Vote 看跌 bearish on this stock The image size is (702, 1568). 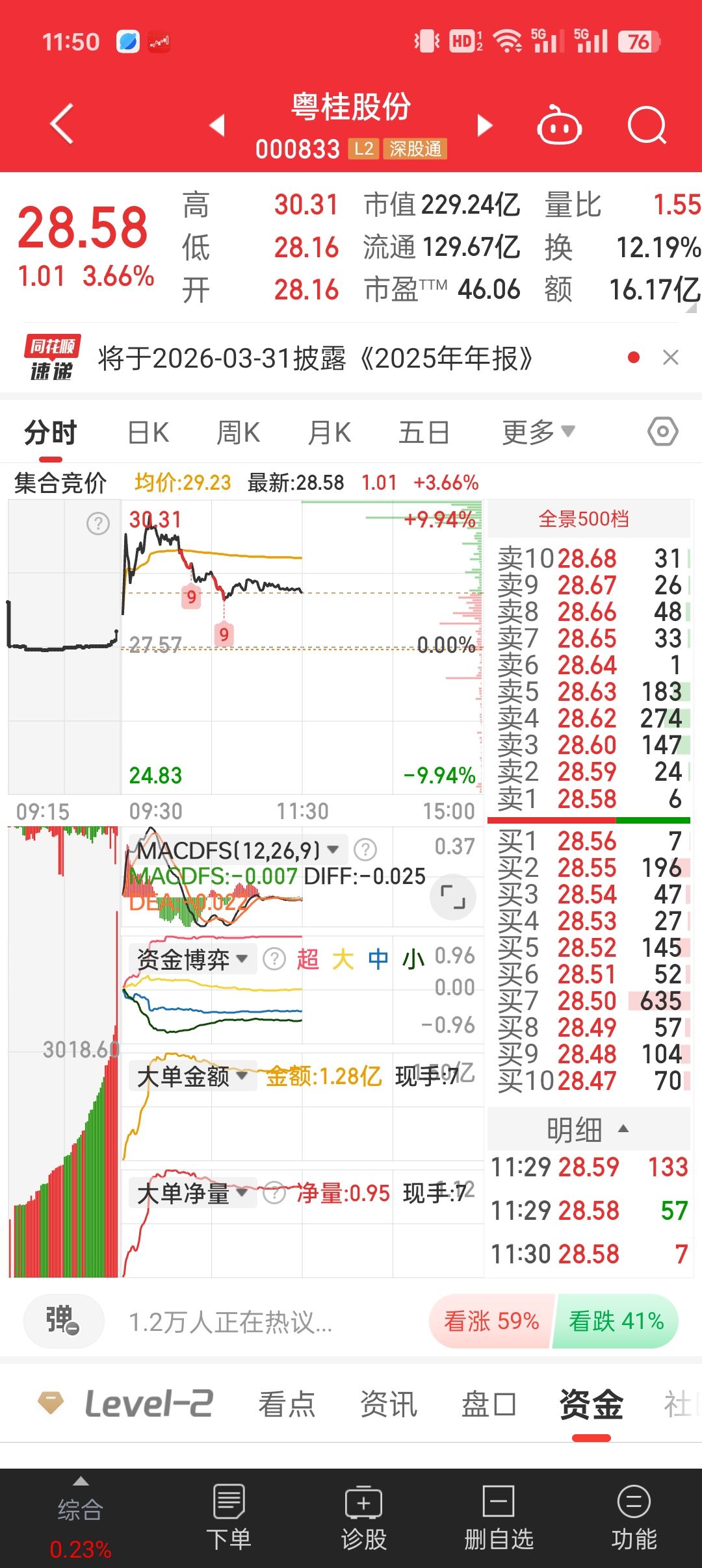616,1321
